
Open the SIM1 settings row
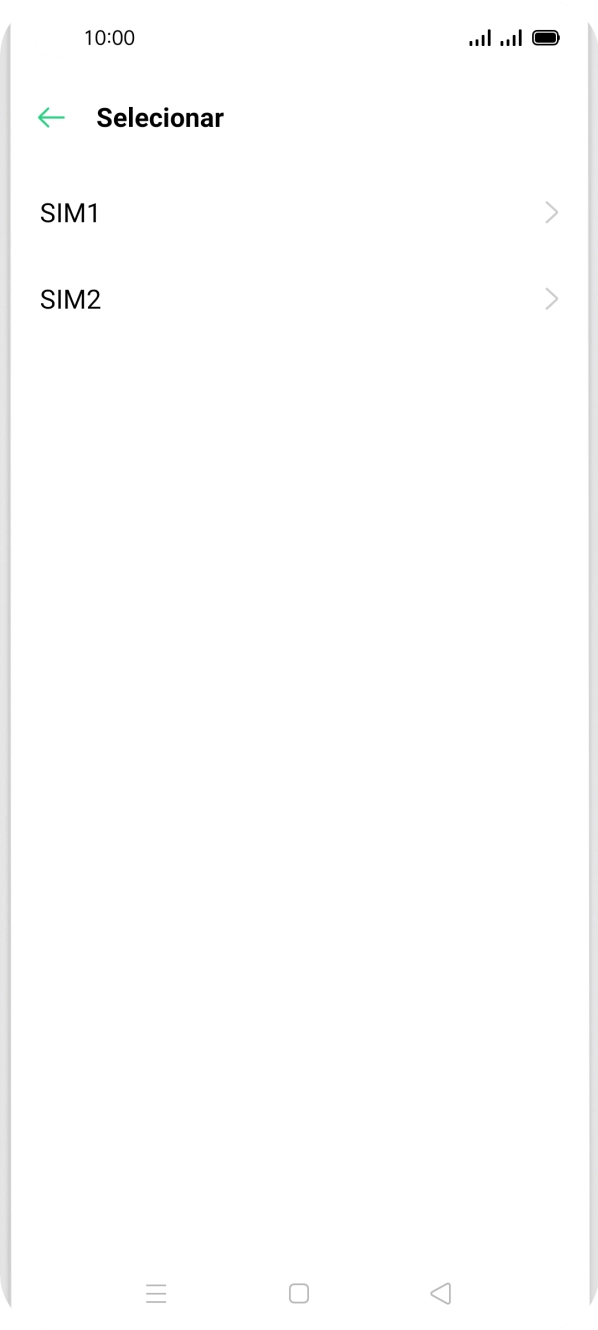299,213
